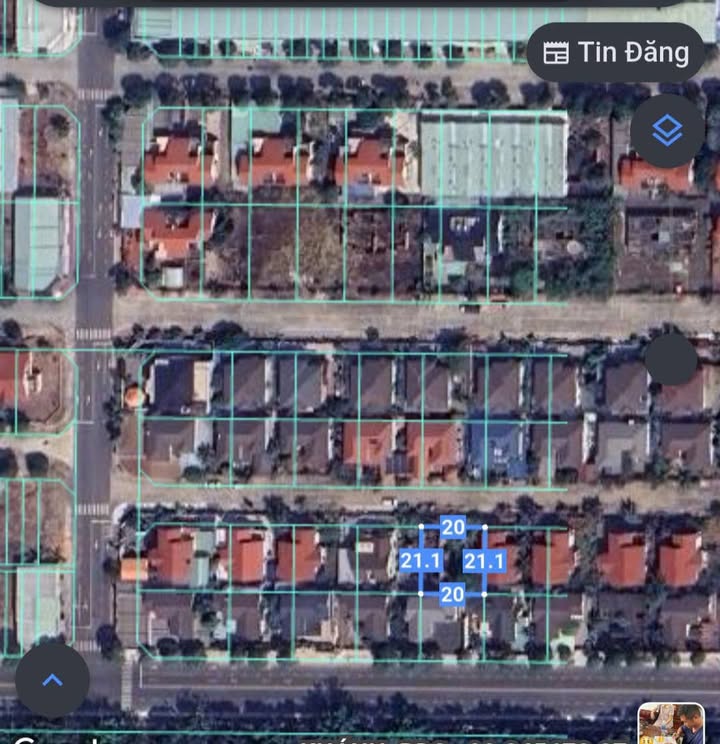Open the Tin Đăng listings button

616,53
